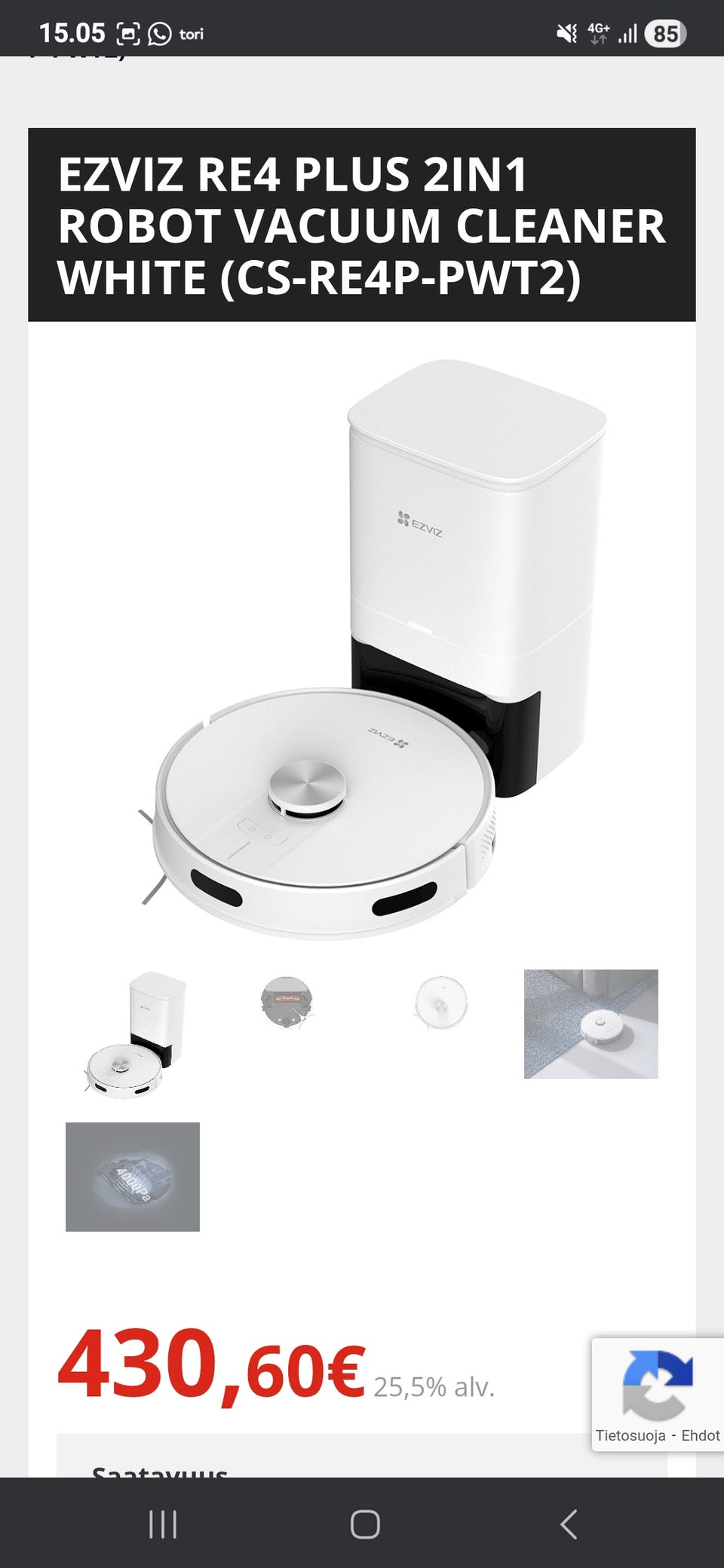Select the thumbnail of vacuum with dock
The height and width of the screenshot is (1568, 724).
click(133, 1034)
